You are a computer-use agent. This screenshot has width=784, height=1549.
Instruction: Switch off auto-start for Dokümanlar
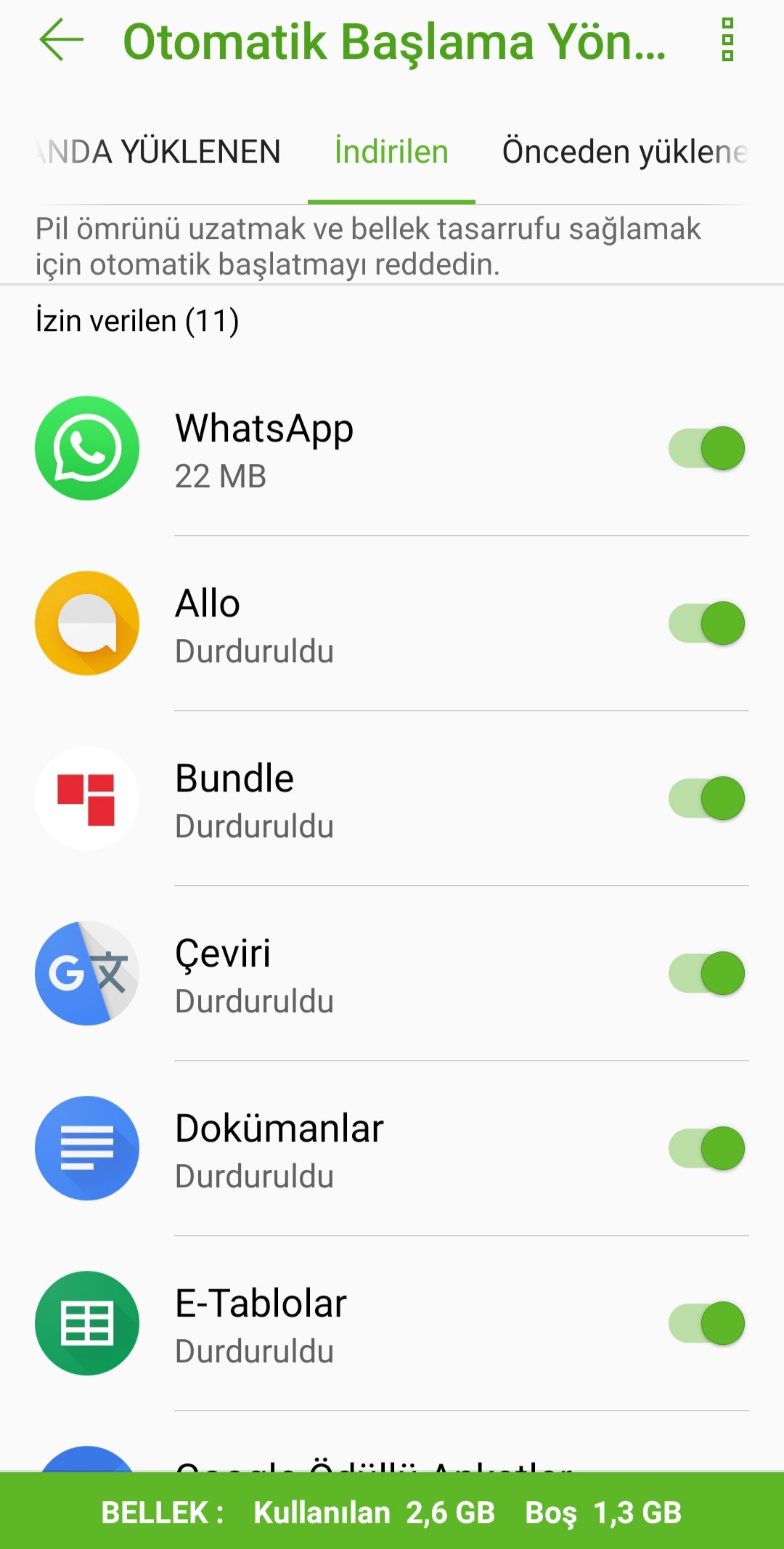707,1148
